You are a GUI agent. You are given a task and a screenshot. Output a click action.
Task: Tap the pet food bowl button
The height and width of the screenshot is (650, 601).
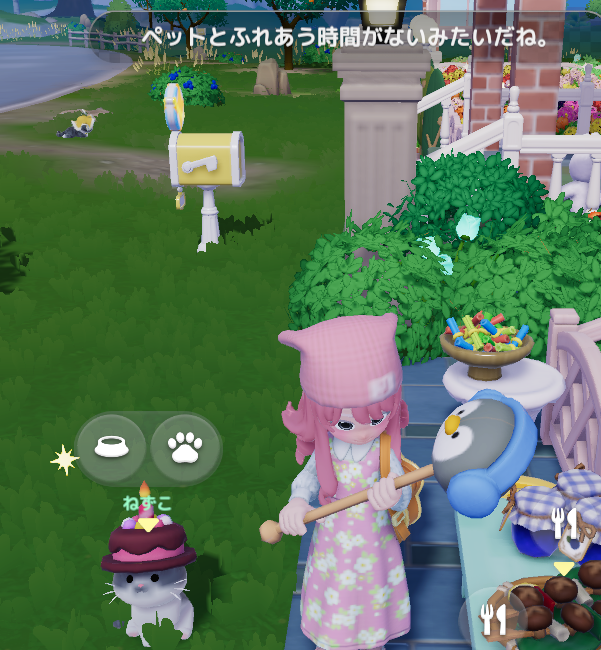point(111,448)
